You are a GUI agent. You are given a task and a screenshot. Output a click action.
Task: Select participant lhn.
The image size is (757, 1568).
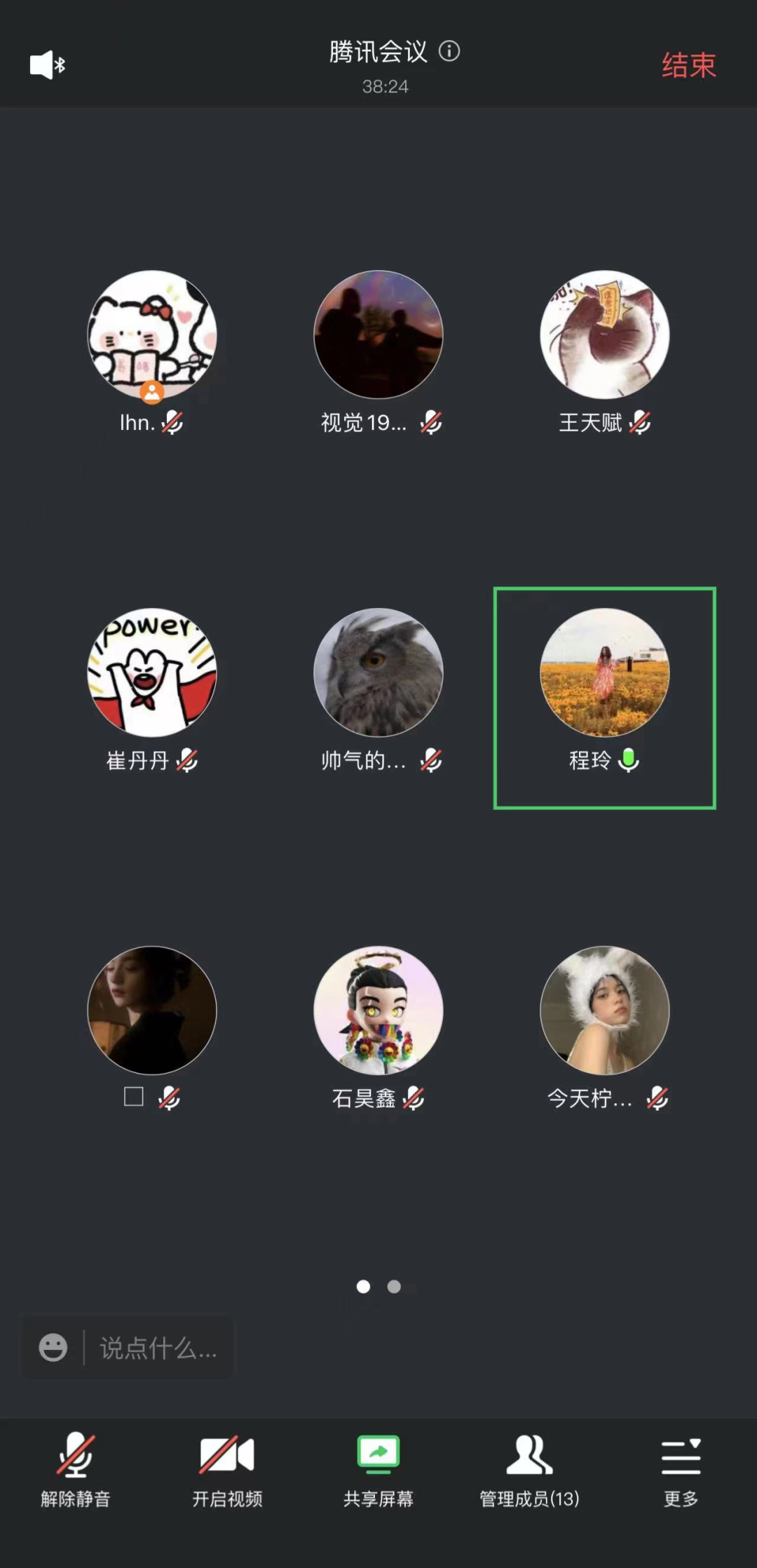[152, 335]
